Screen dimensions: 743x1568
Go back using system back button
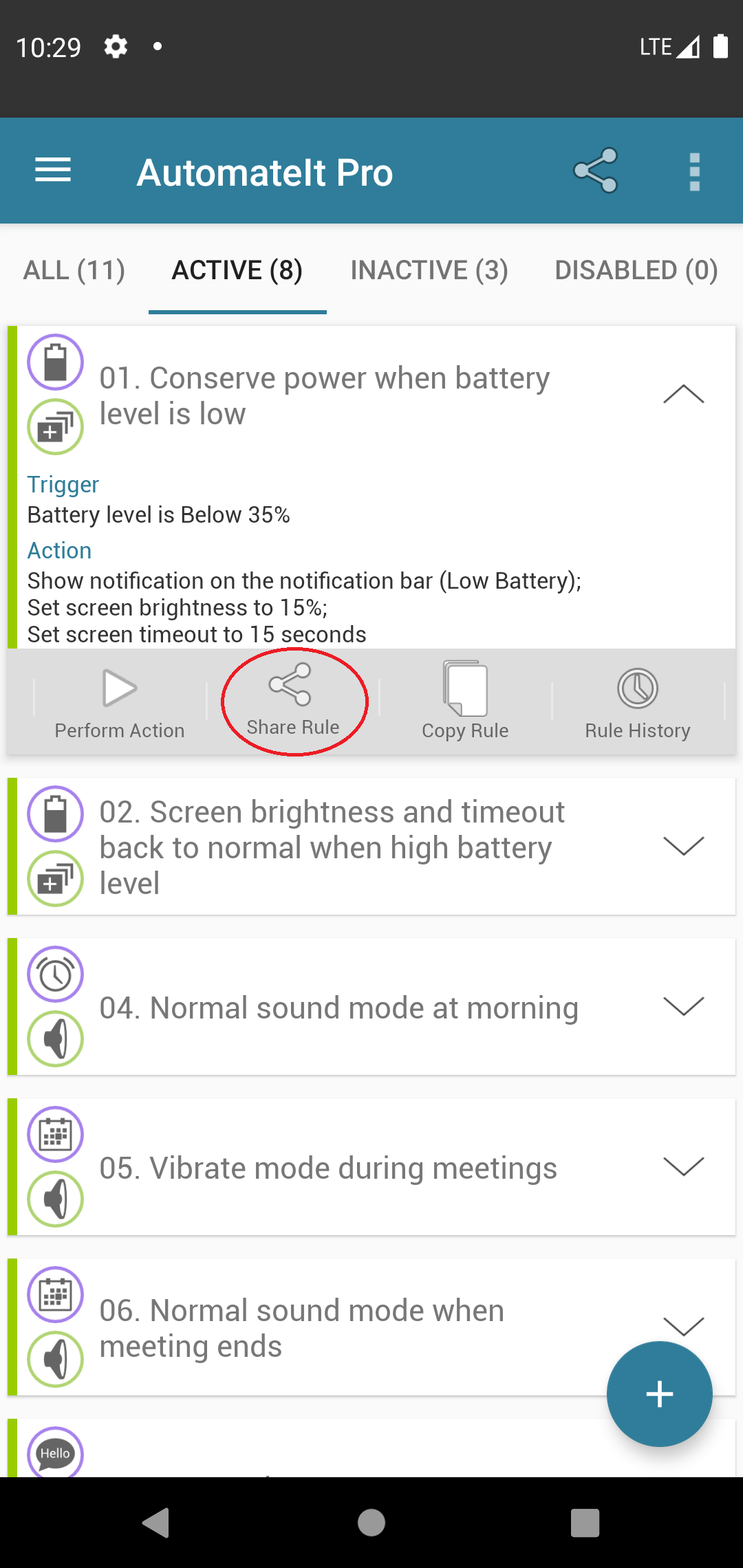(x=156, y=1523)
